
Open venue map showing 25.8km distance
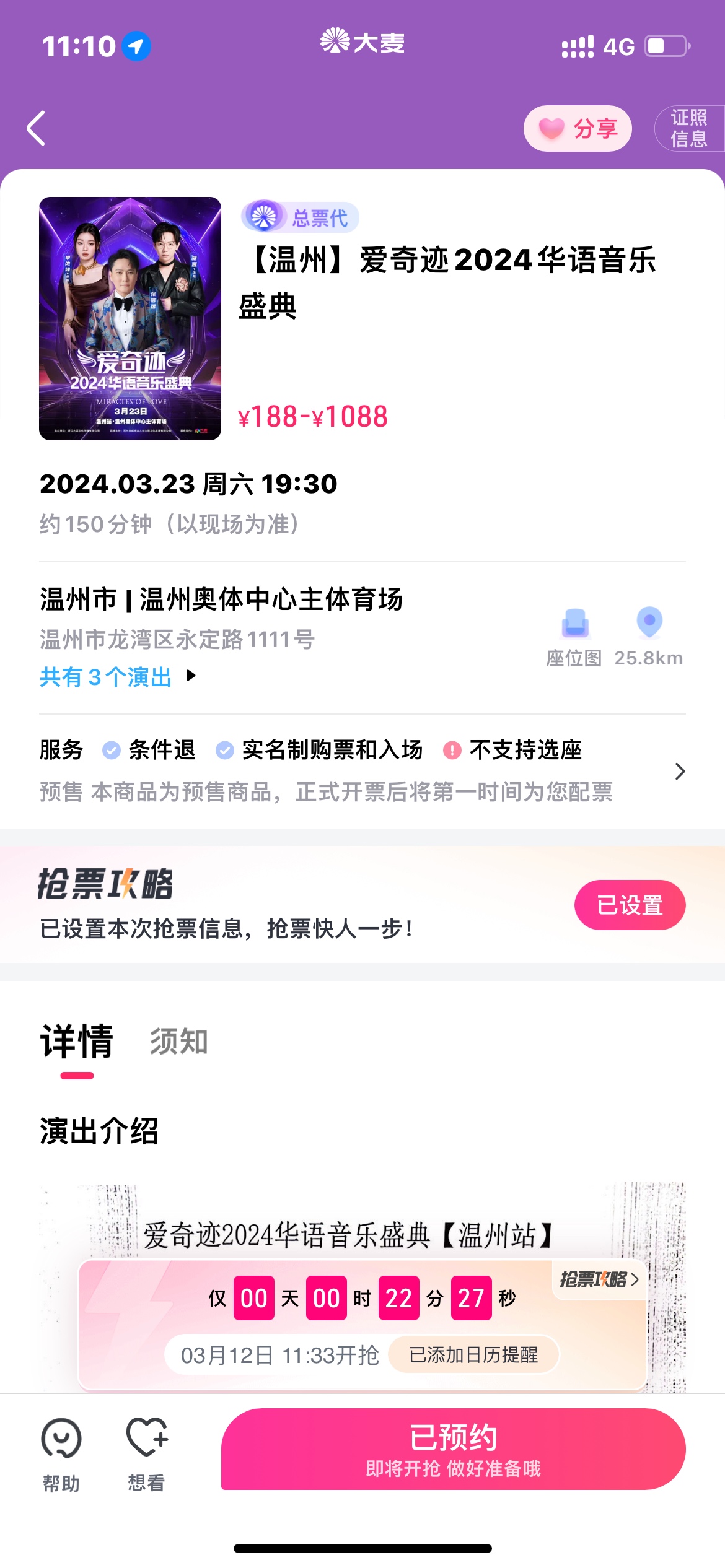(649, 635)
